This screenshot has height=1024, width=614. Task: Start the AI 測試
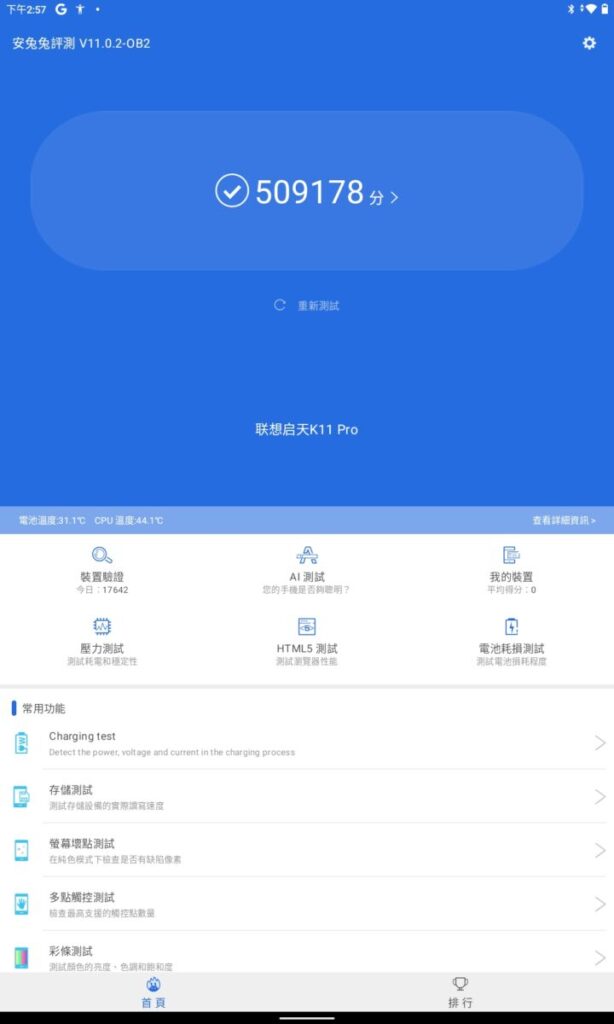tap(307, 567)
